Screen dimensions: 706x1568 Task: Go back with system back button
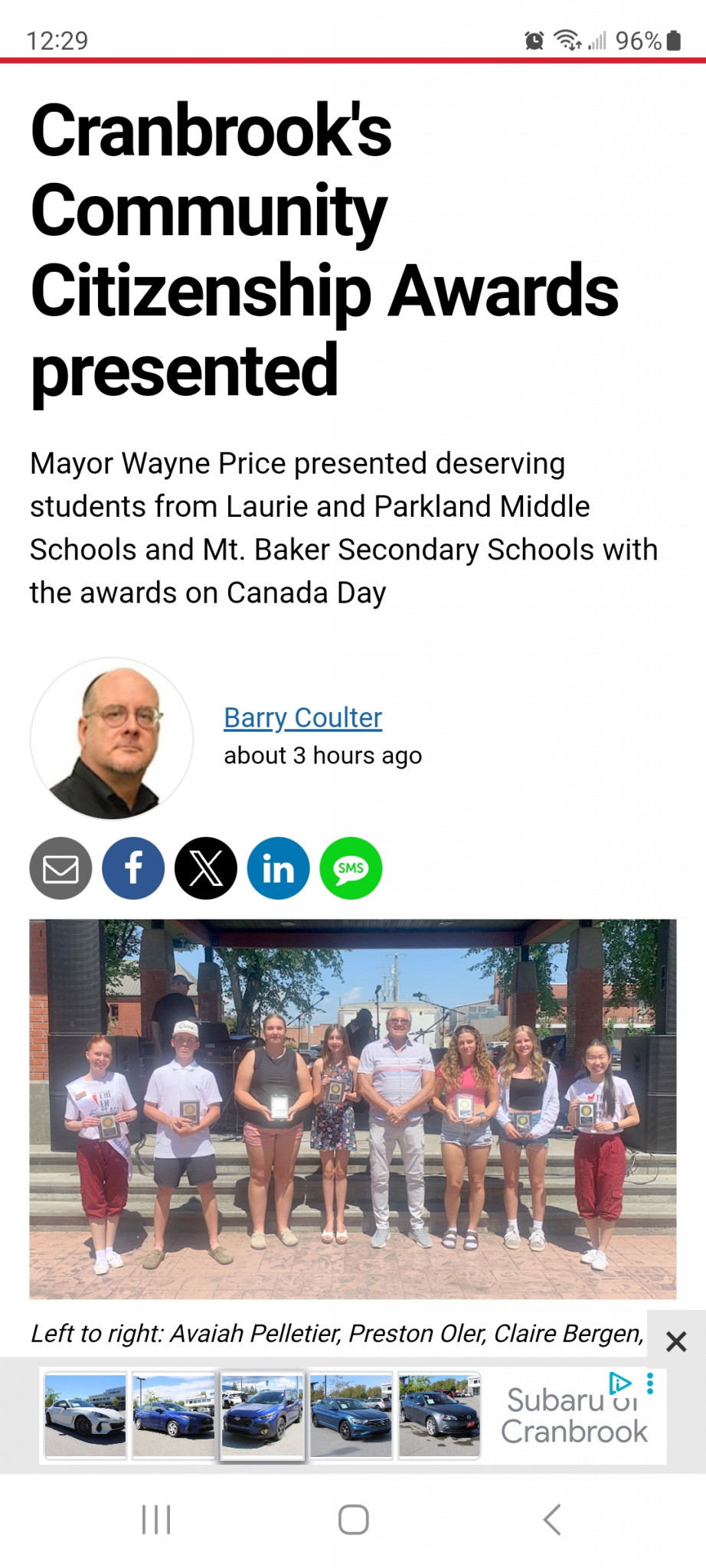pos(551,1520)
